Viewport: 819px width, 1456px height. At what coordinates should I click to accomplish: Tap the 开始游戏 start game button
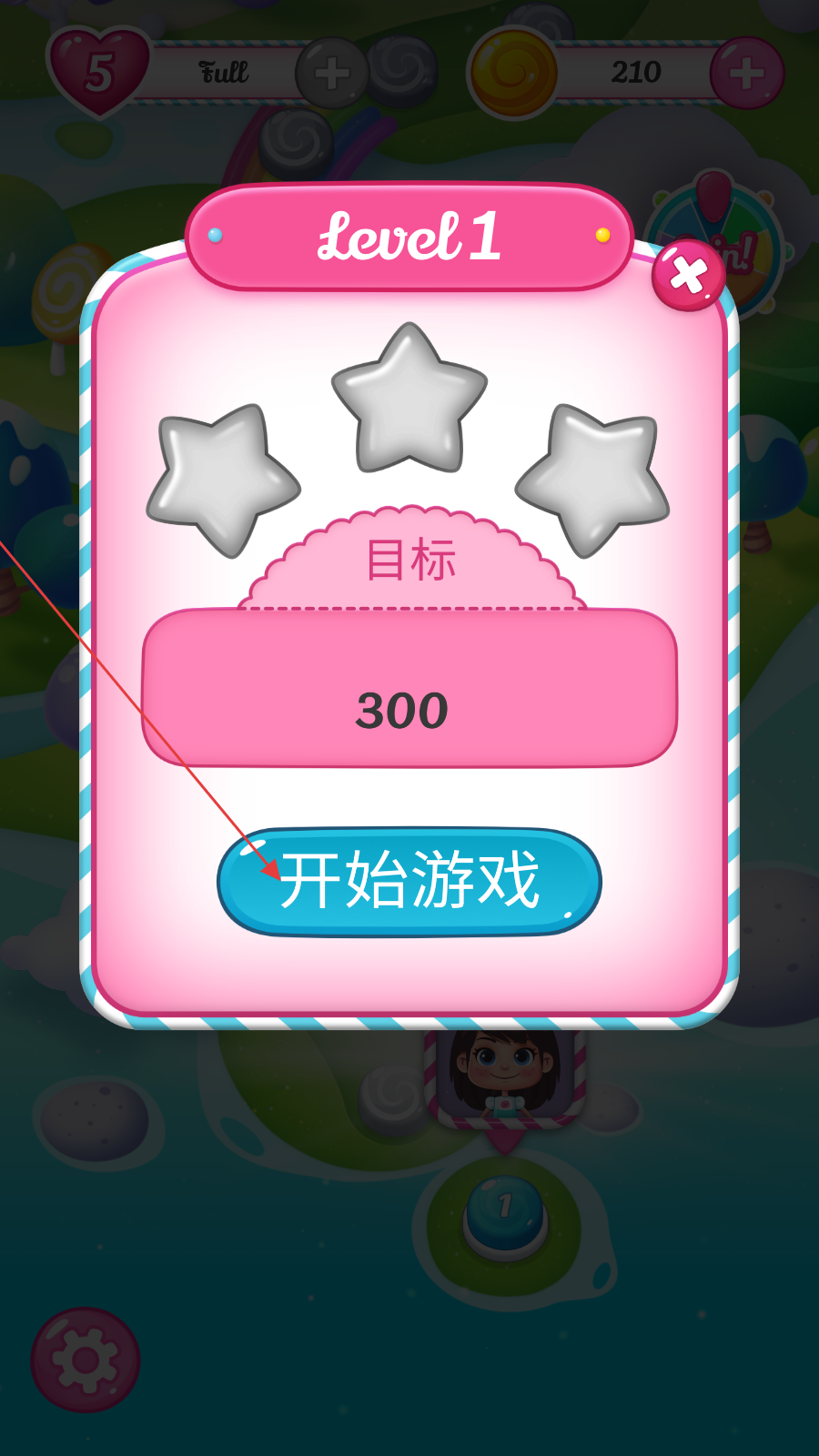pyautogui.click(x=409, y=881)
